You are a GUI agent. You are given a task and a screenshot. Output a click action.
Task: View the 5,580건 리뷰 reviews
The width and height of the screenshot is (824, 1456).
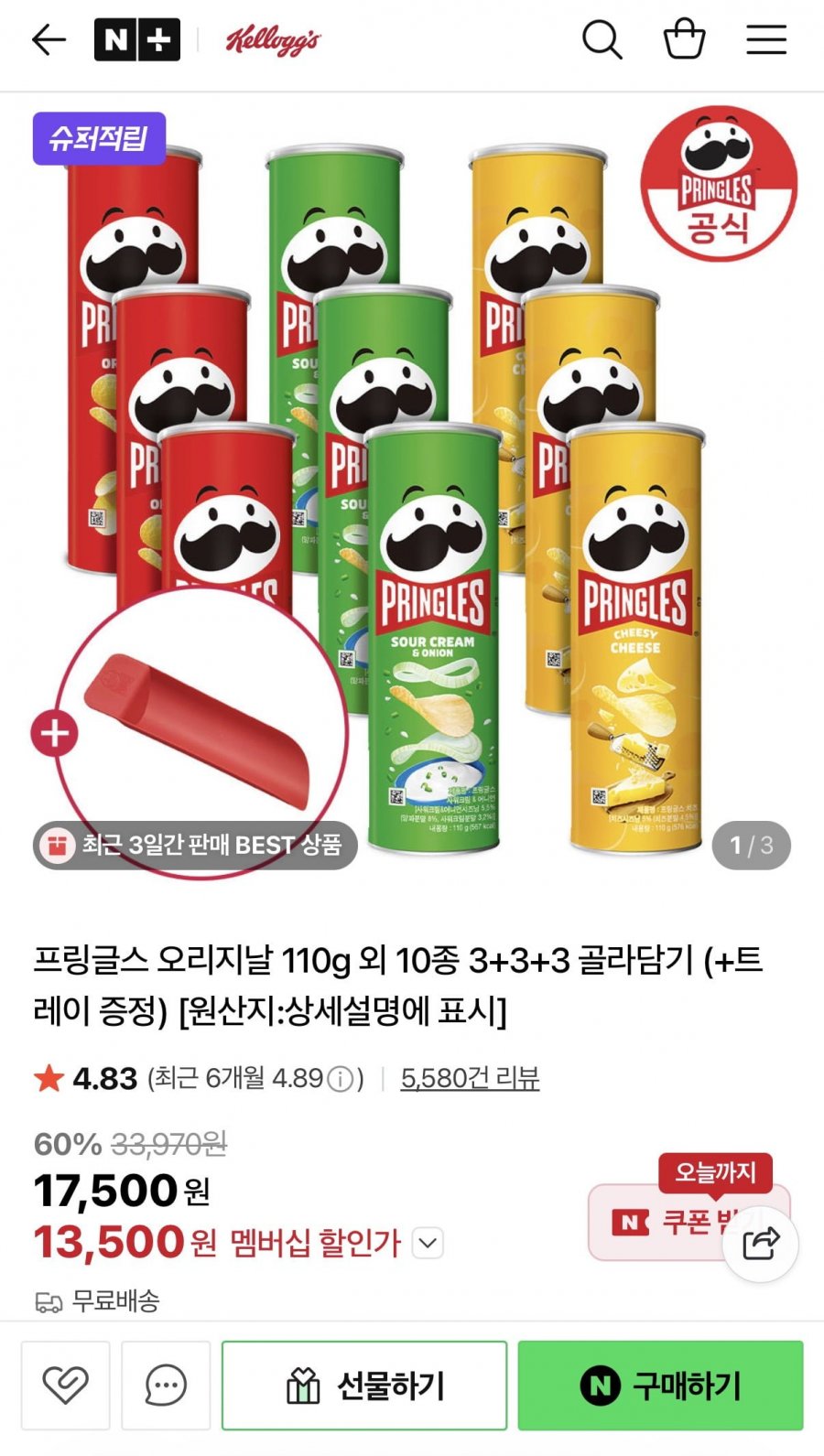470,1078
